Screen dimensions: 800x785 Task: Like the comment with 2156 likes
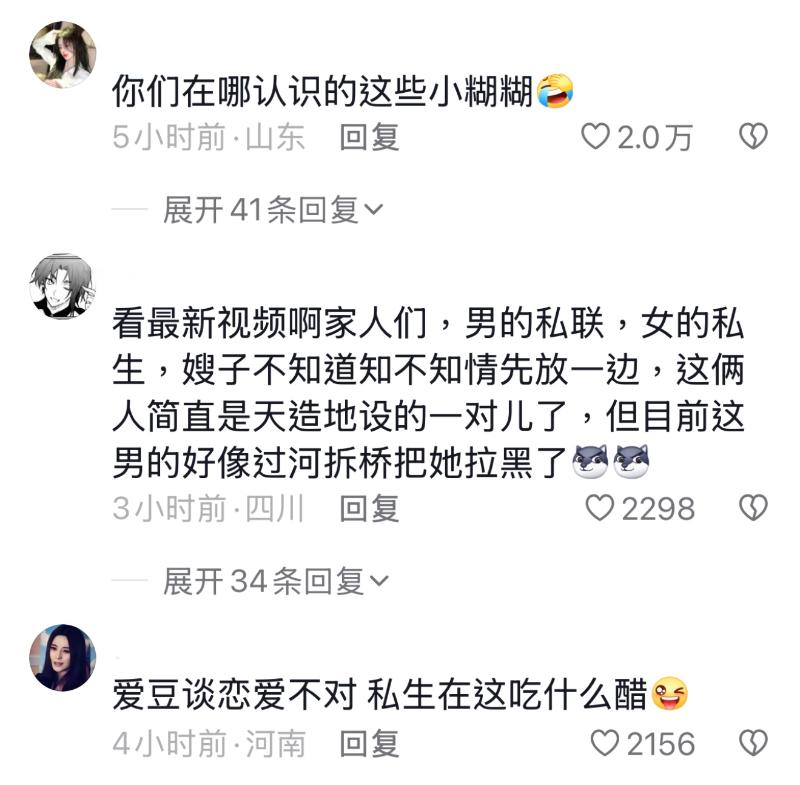click(605, 744)
